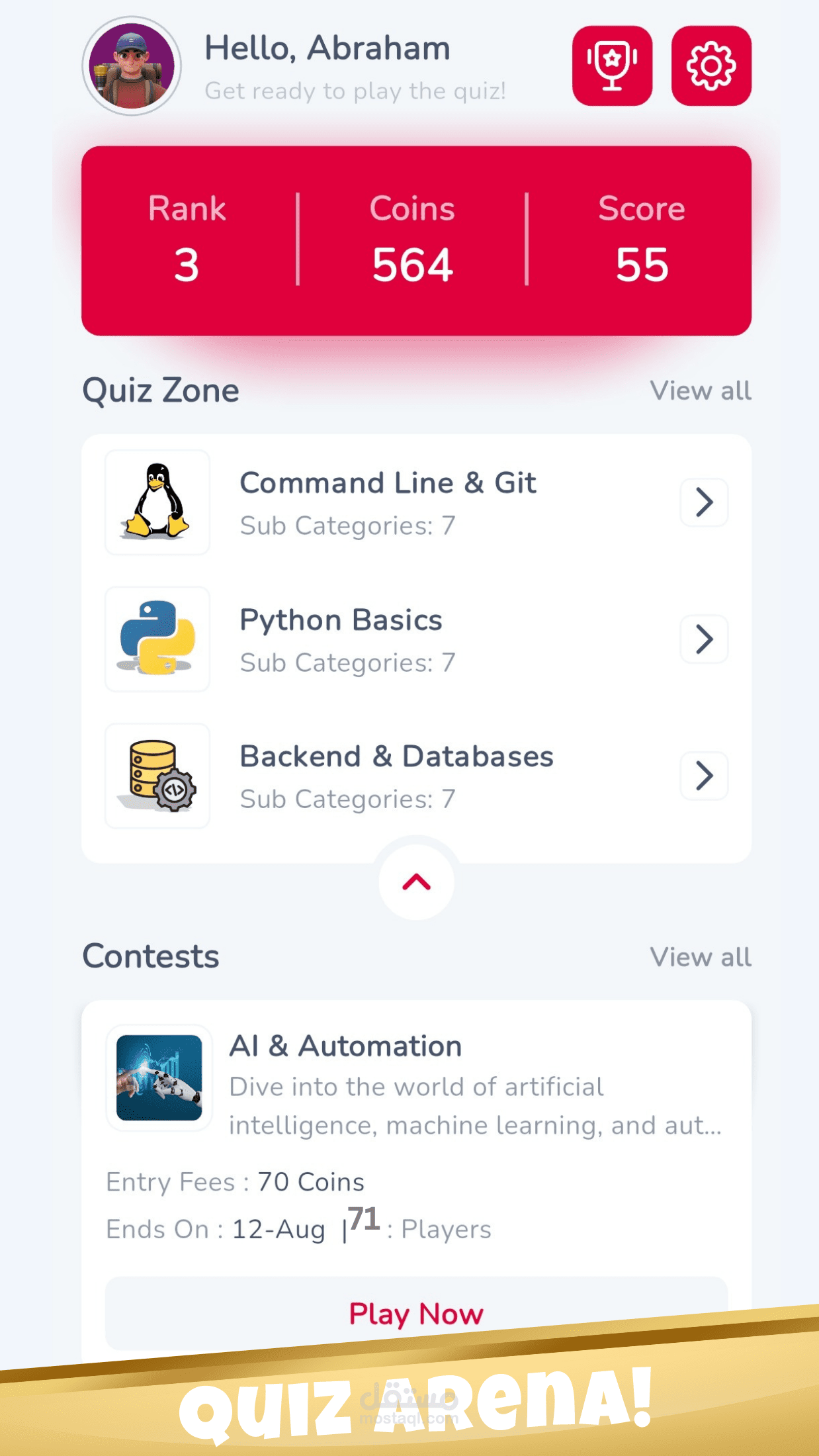The height and width of the screenshot is (1456, 819).
Task: Open the leaderboard trophy icon
Action: [612, 66]
